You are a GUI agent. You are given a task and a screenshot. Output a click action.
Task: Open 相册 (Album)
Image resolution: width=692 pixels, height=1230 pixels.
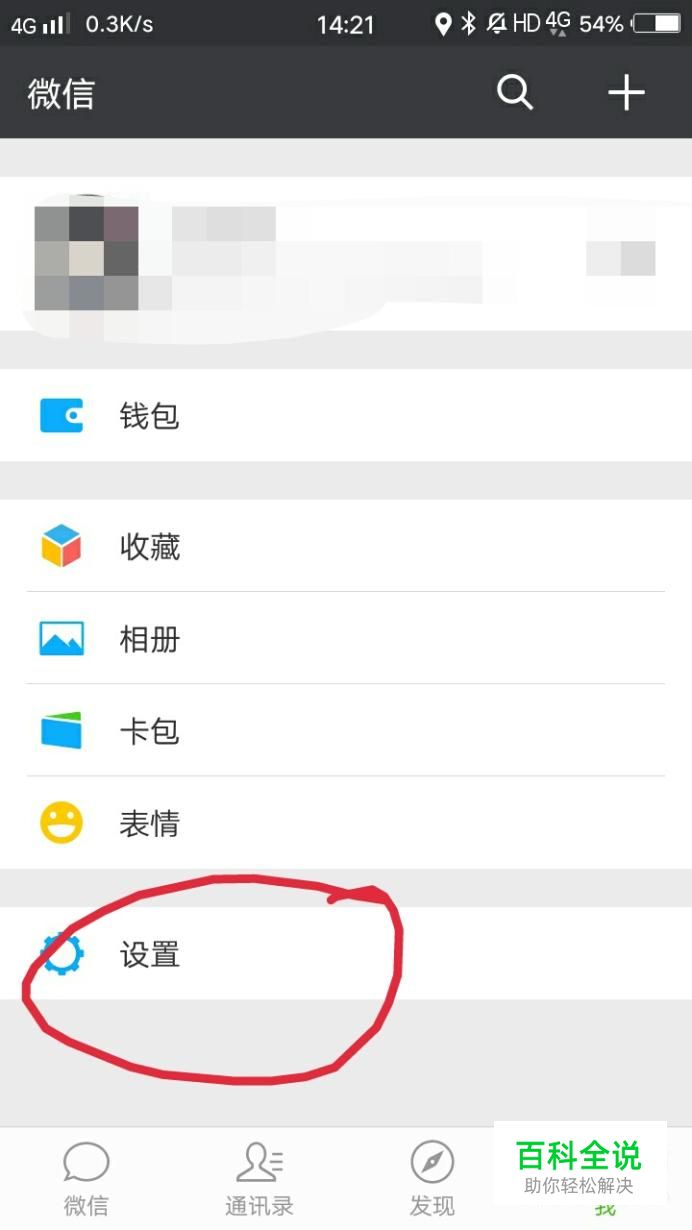(x=346, y=638)
